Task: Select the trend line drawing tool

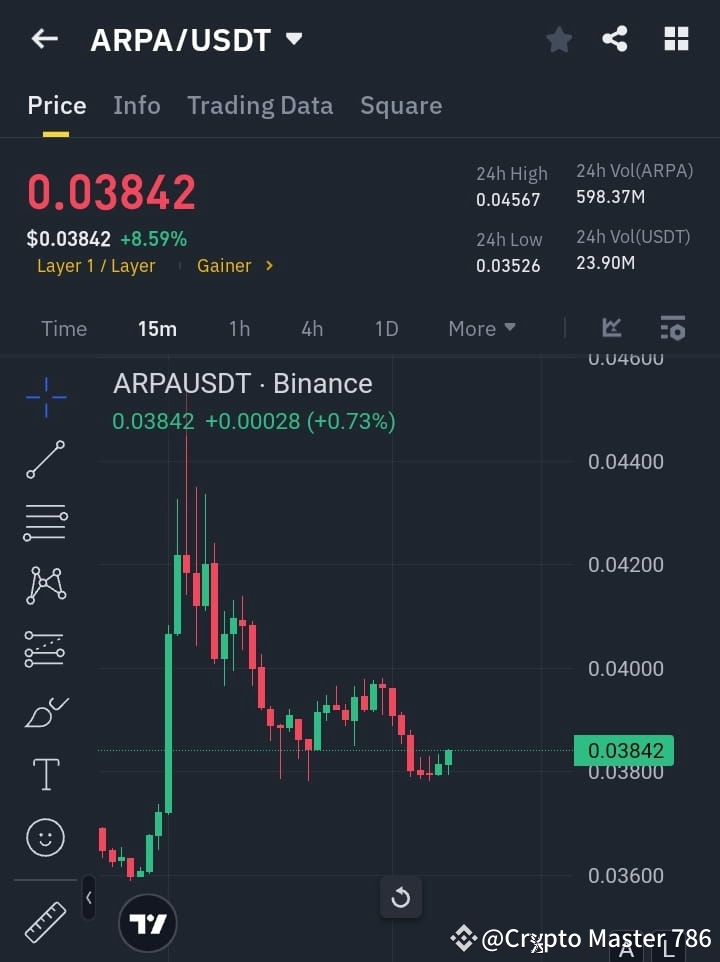Action: [x=45, y=460]
